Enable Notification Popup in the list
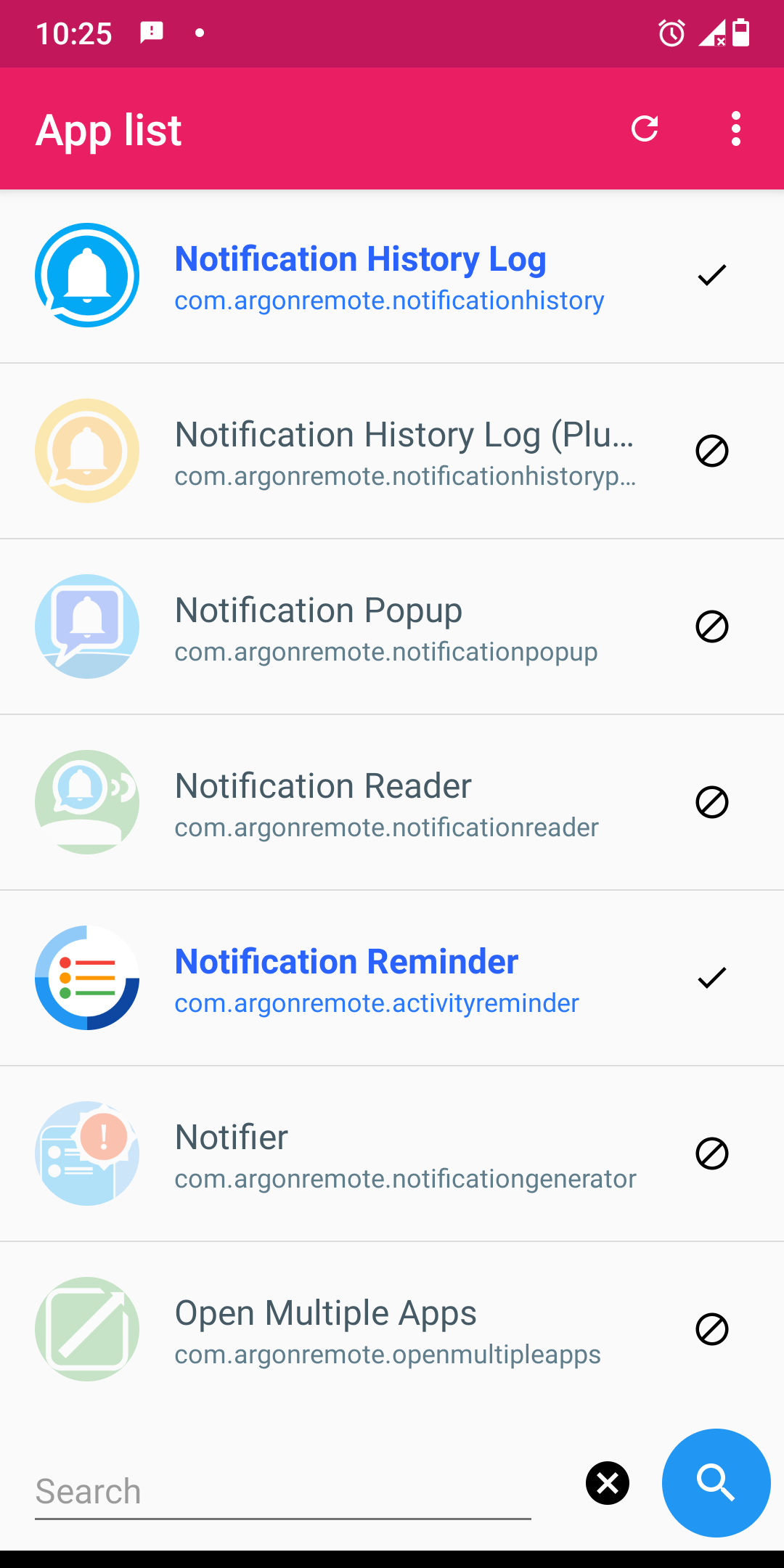The image size is (784, 1568). coord(392,626)
